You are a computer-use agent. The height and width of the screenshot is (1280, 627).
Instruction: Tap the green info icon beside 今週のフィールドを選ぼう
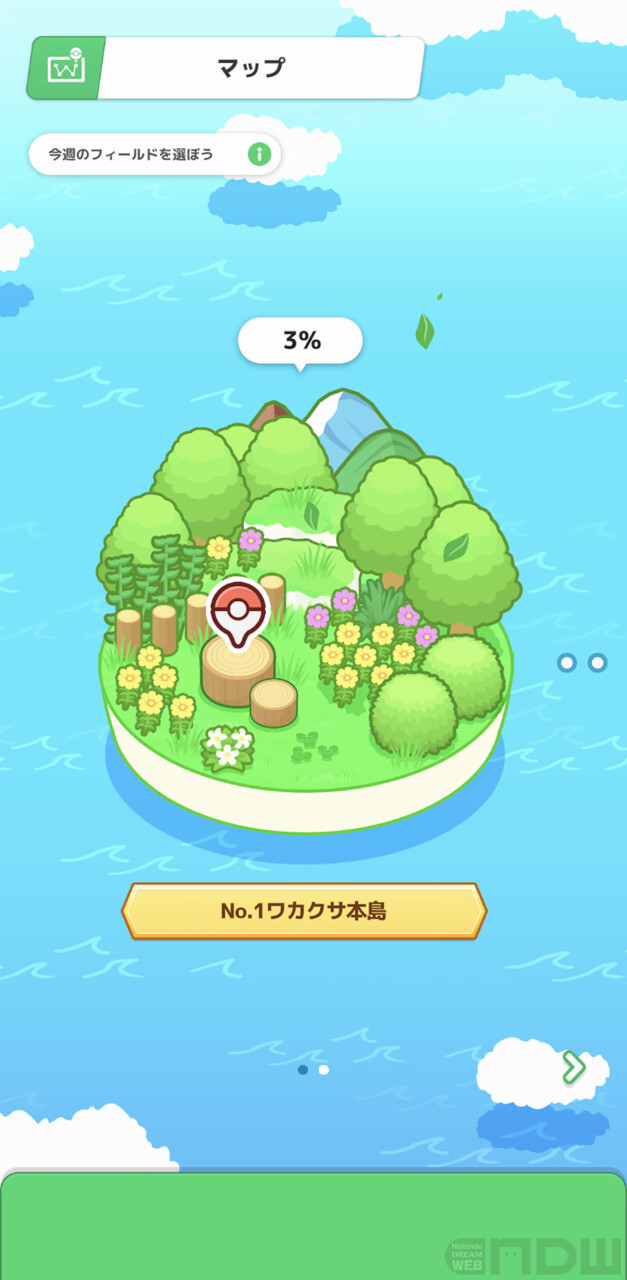tap(259, 154)
